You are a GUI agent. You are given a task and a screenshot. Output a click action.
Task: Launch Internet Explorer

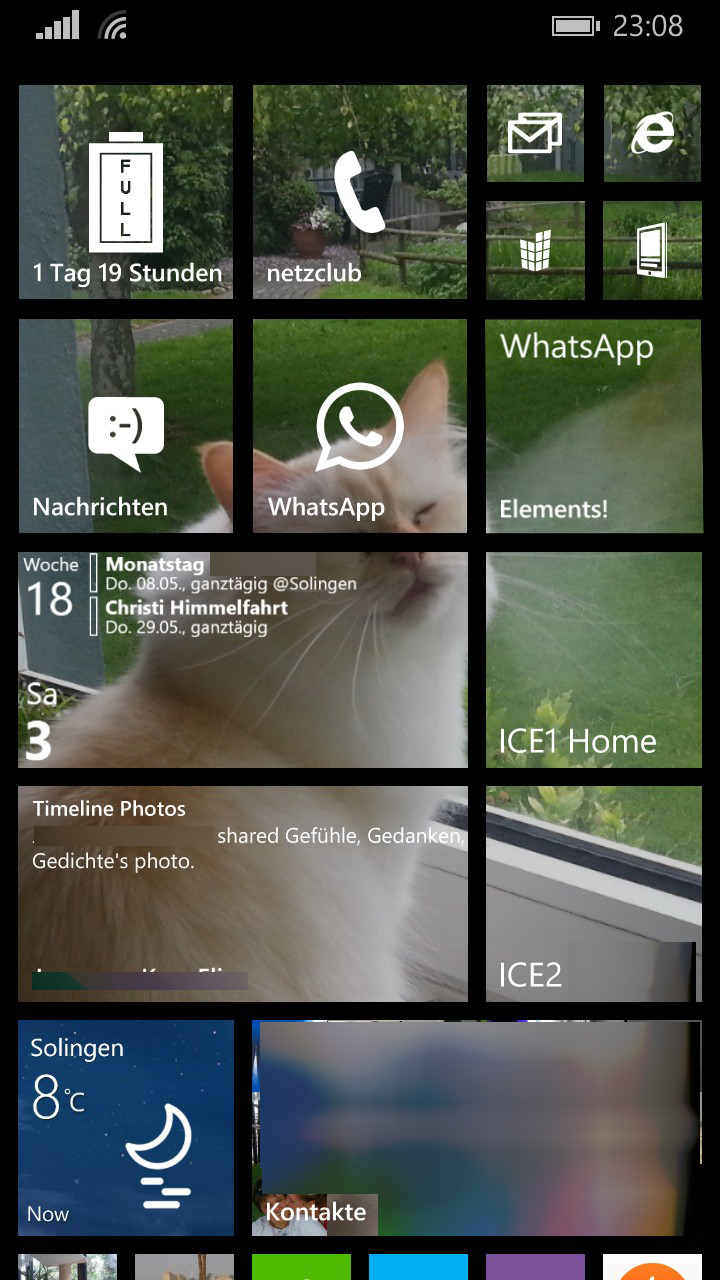pos(652,133)
